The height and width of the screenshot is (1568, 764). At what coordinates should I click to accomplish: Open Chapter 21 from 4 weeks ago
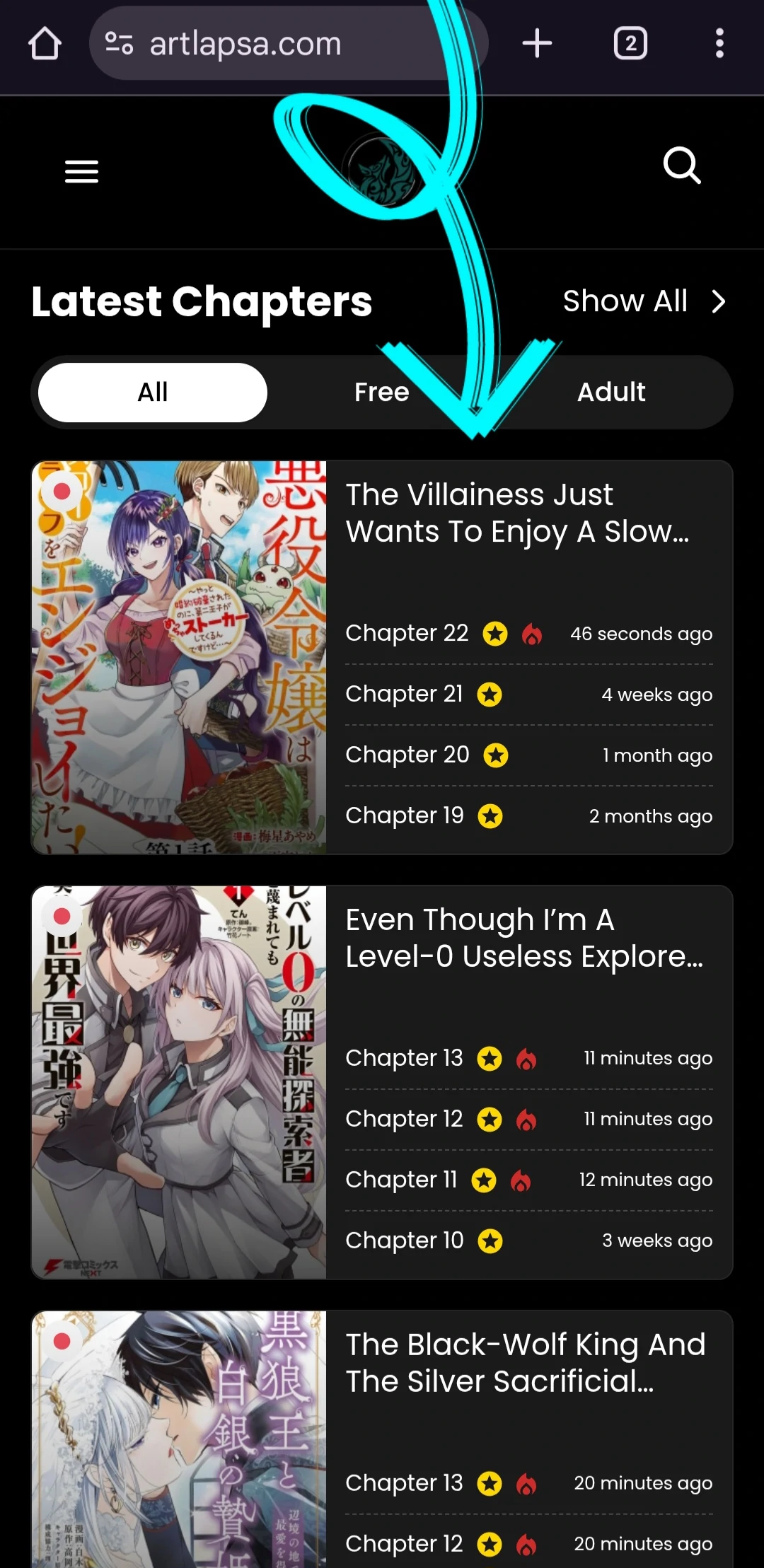tap(404, 694)
